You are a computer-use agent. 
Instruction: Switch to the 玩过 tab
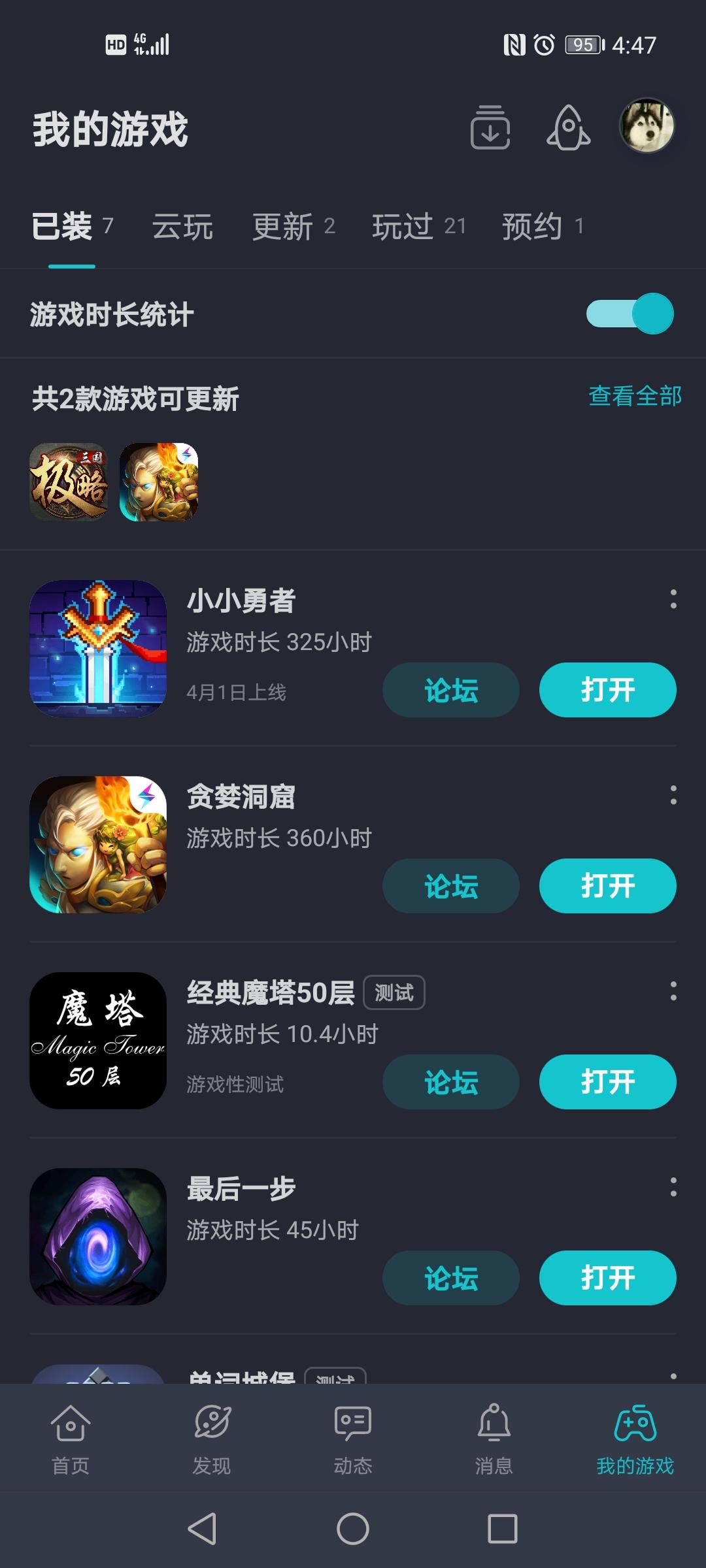pos(403,225)
